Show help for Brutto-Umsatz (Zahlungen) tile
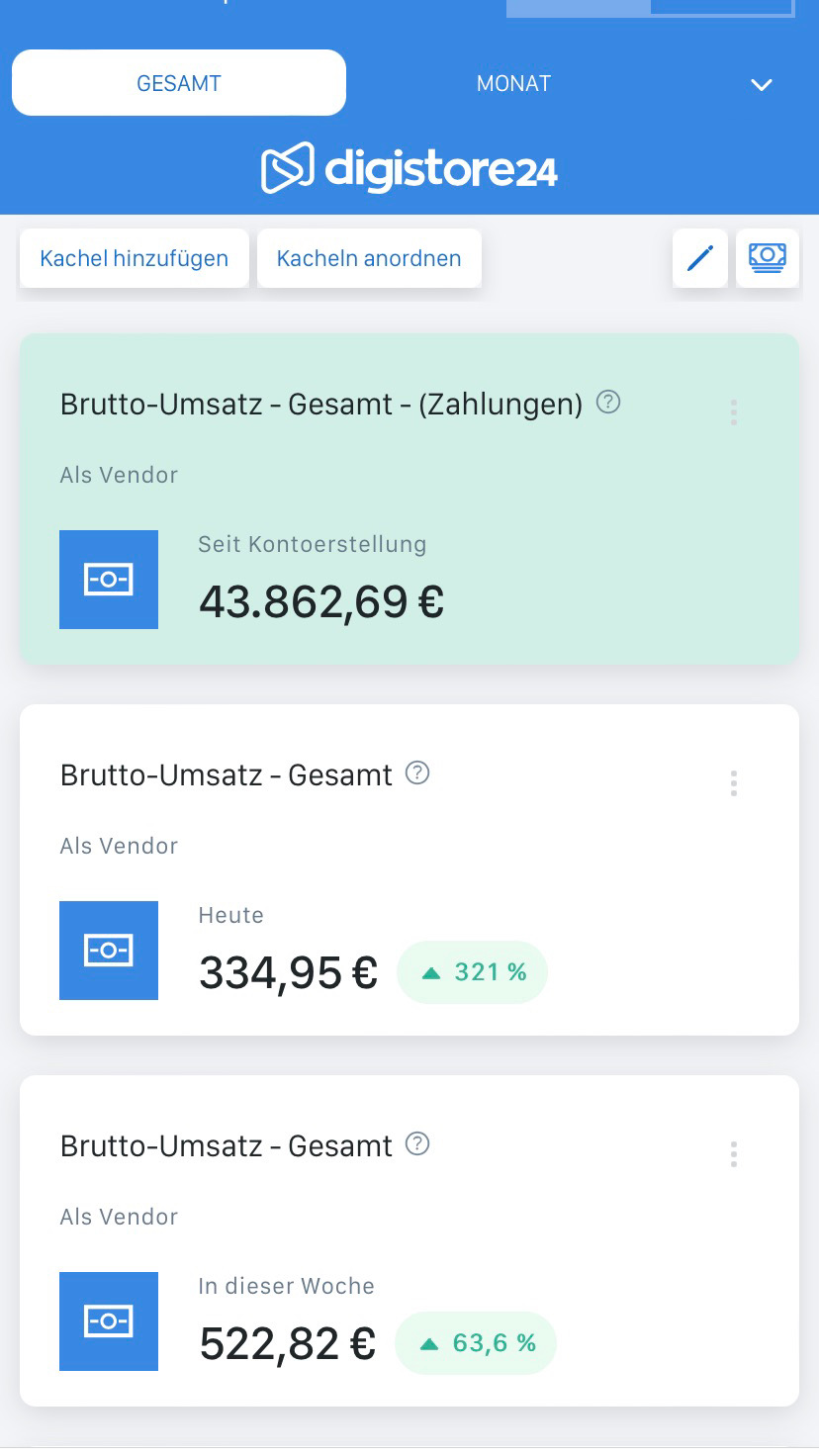This screenshot has height=1456, width=819. click(x=609, y=403)
